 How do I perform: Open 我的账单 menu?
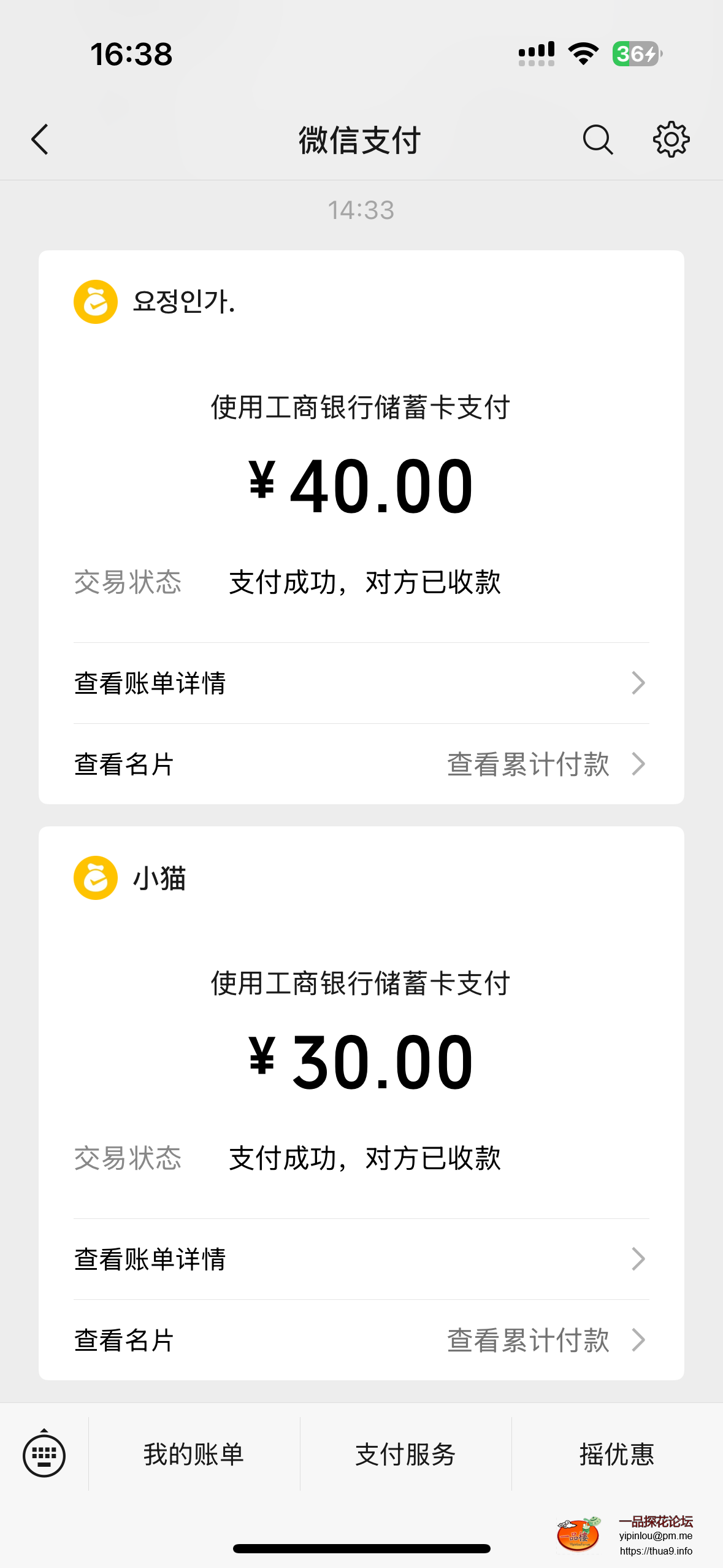coord(194,1455)
